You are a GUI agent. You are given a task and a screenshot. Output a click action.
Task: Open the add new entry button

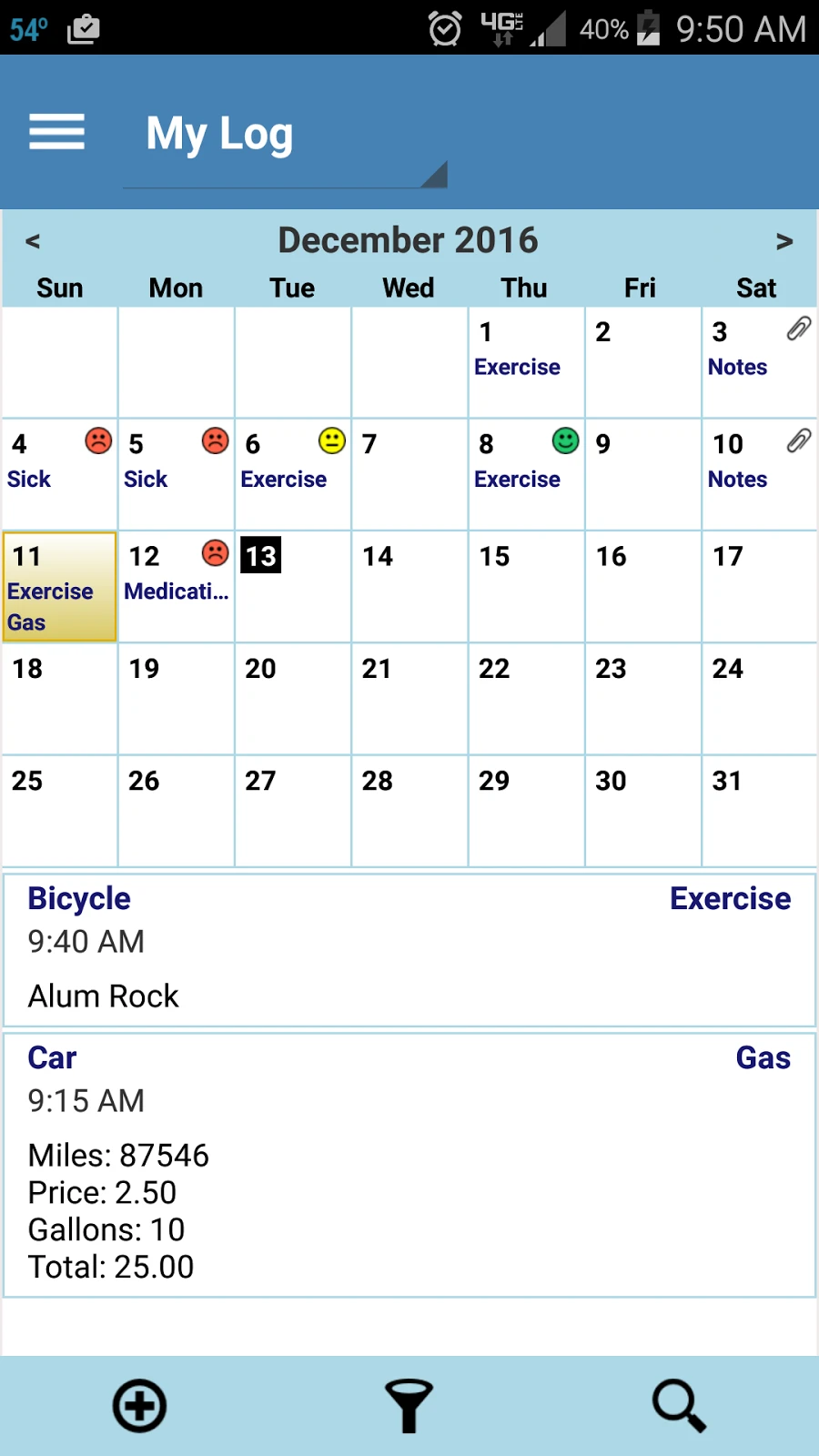click(138, 1404)
